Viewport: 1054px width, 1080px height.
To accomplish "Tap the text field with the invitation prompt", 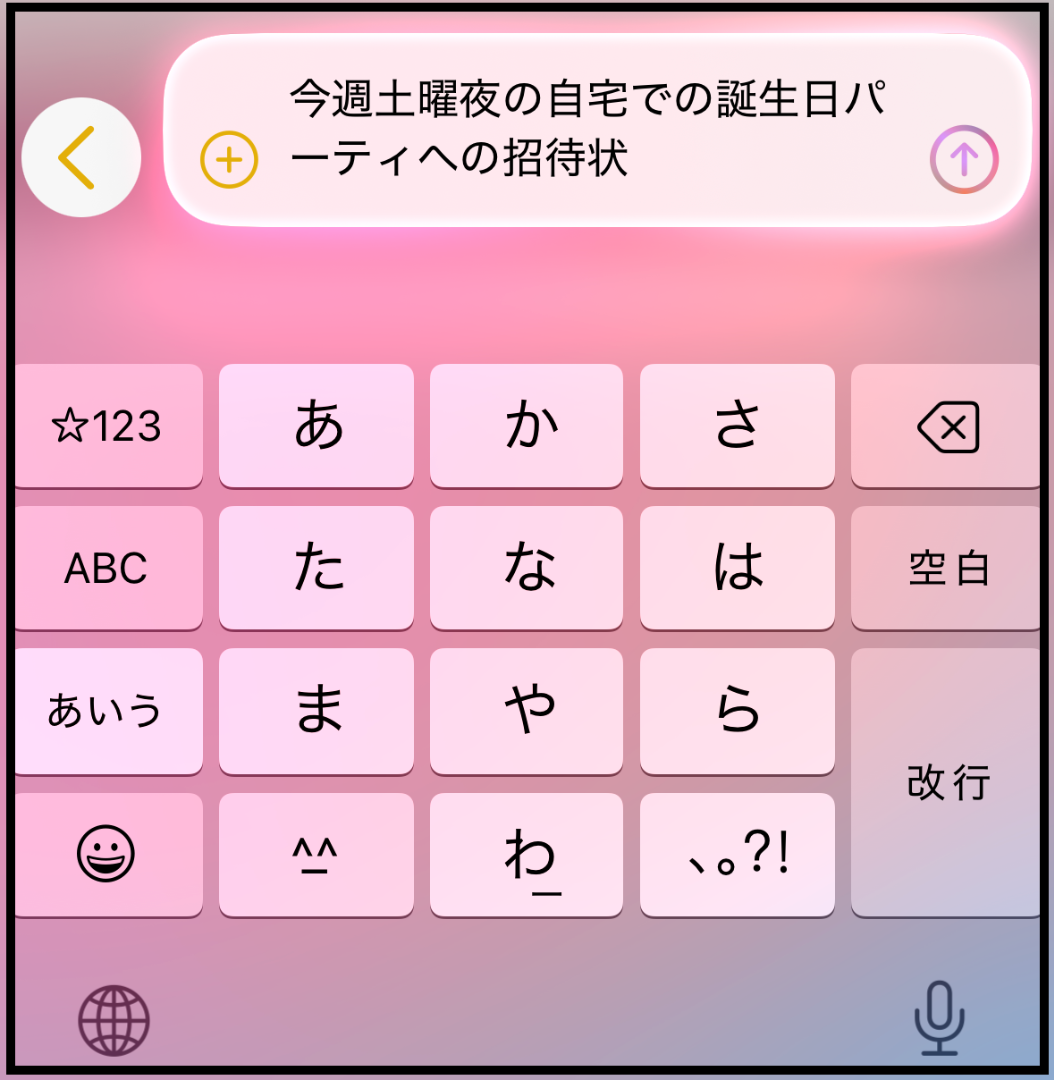I will click(590, 129).
